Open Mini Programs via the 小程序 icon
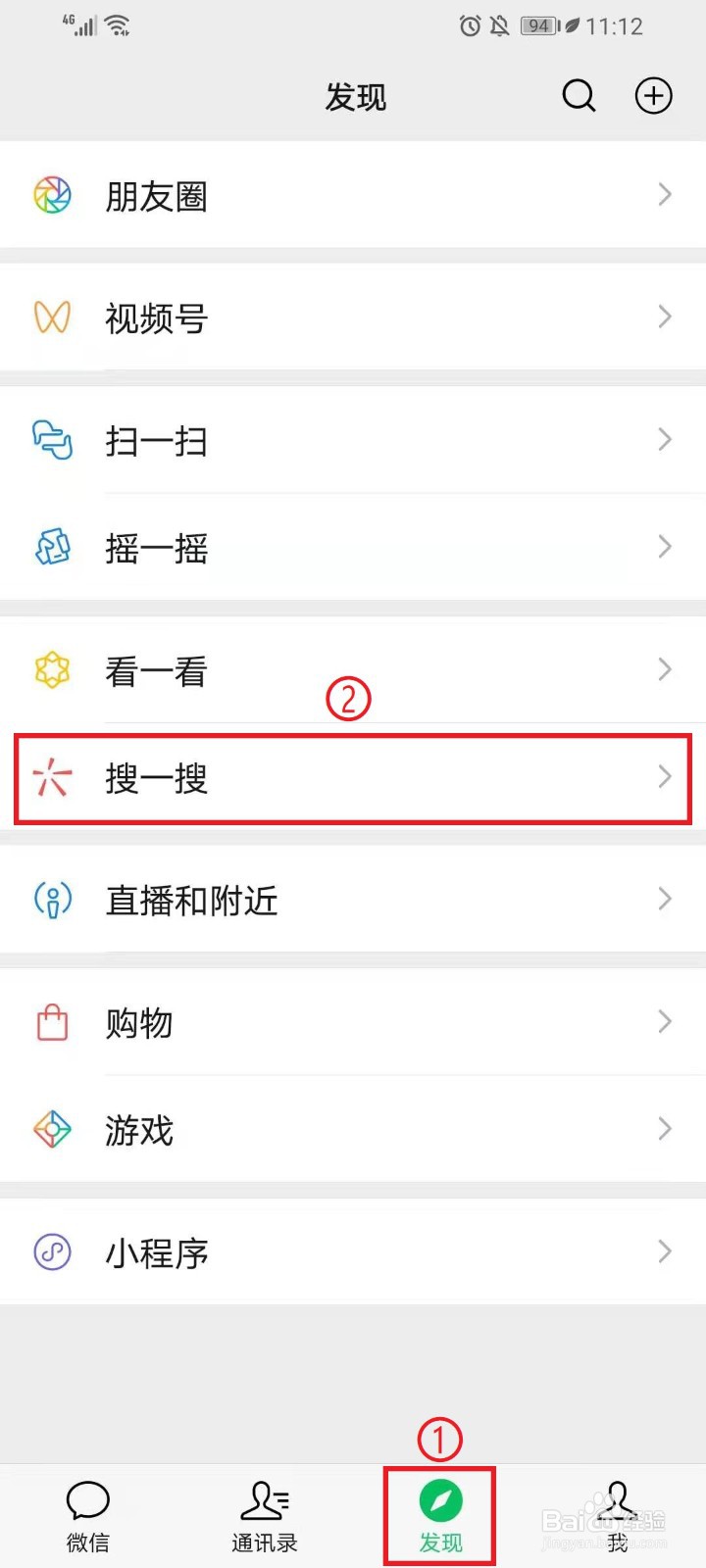Screen dimensions: 706x1568 point(52,1251)
